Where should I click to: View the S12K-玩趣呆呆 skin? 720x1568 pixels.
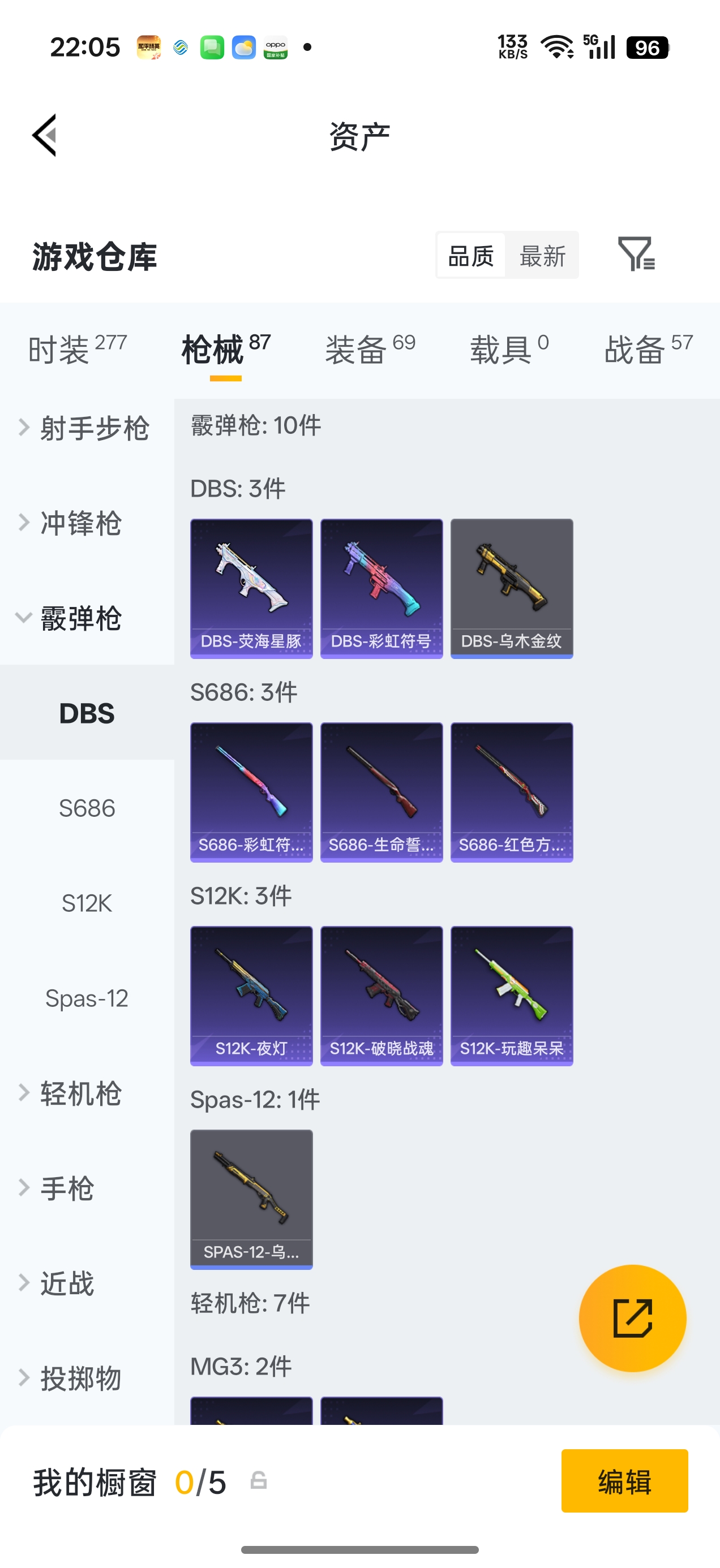tap(511, 995)
